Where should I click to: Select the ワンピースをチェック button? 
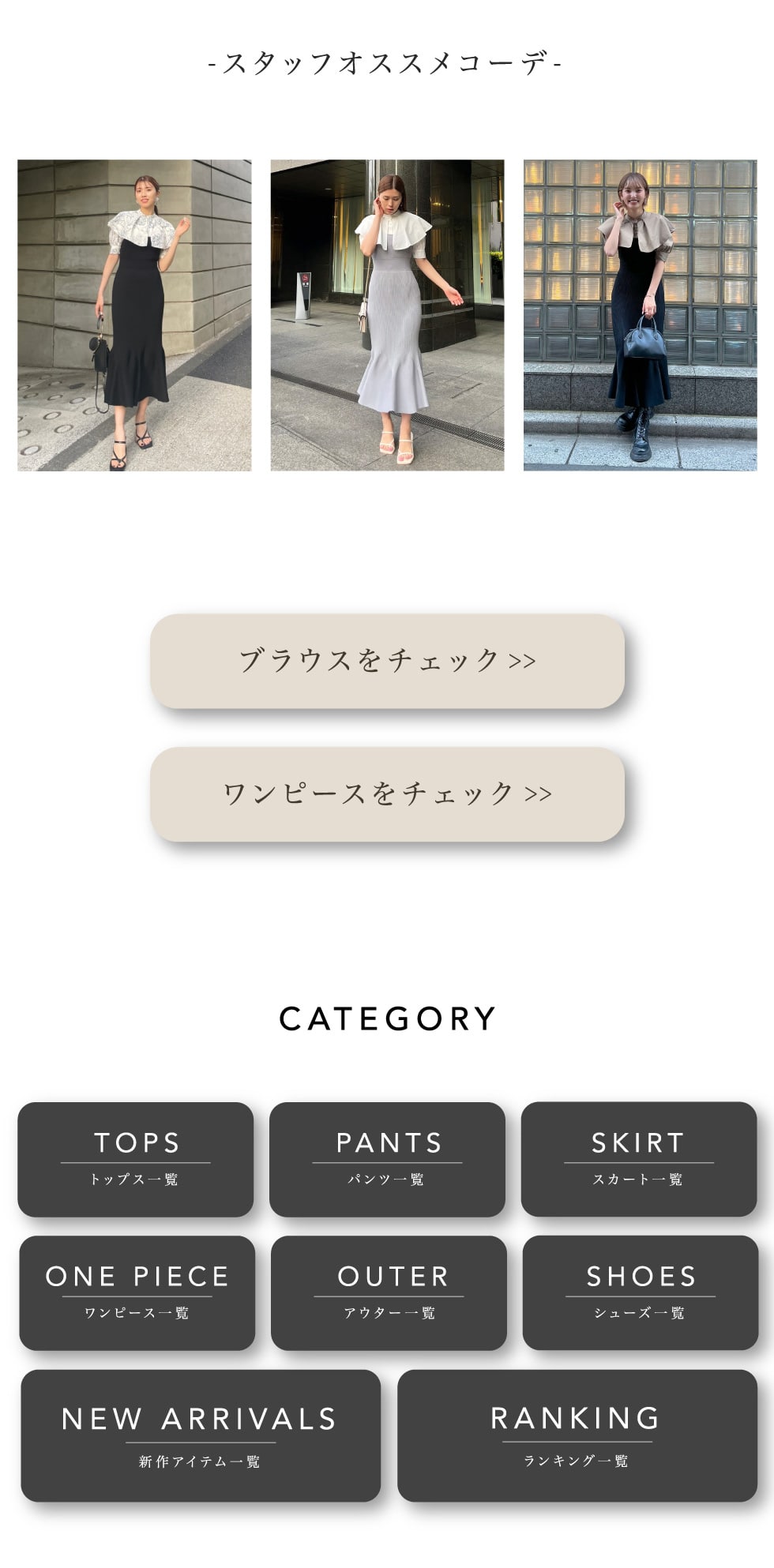coord(387,794)
